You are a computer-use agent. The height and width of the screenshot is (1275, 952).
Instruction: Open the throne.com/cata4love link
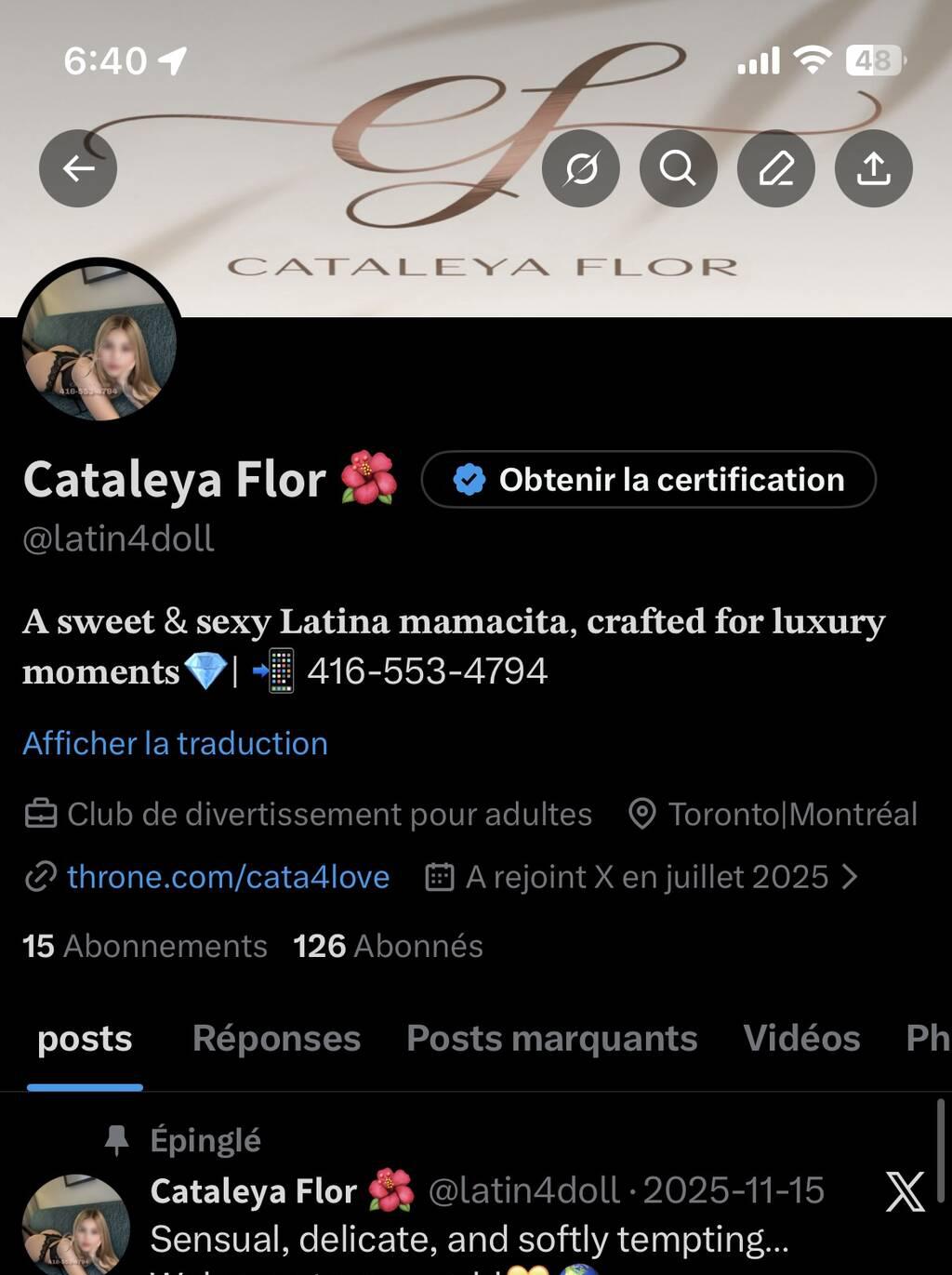pos(228,877)
